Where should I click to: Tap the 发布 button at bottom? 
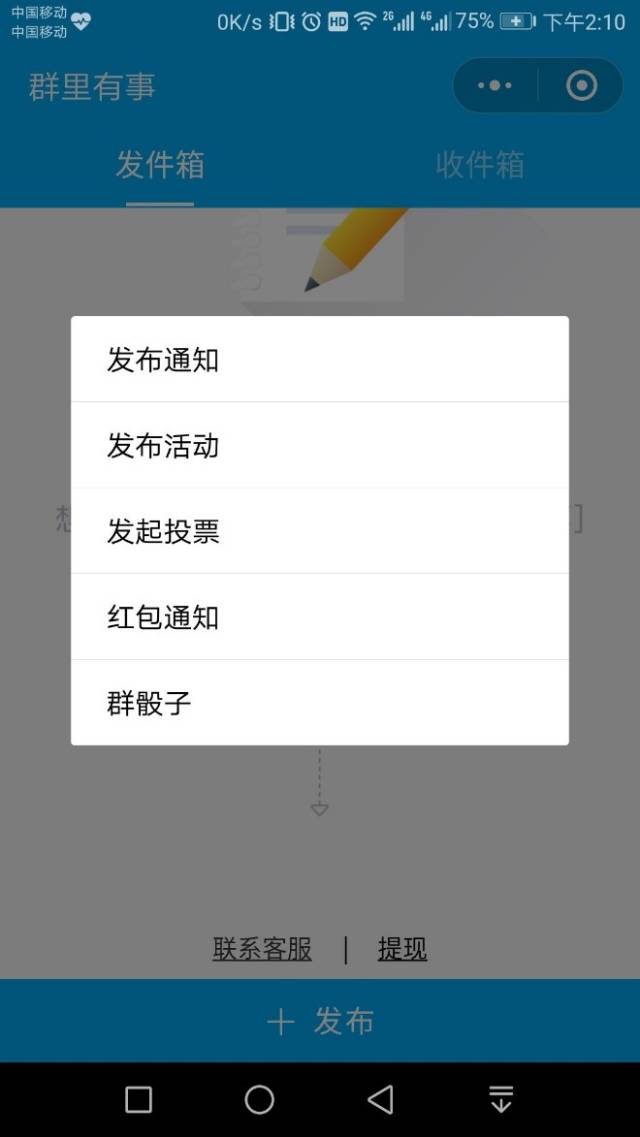[x=320, y=1021]
